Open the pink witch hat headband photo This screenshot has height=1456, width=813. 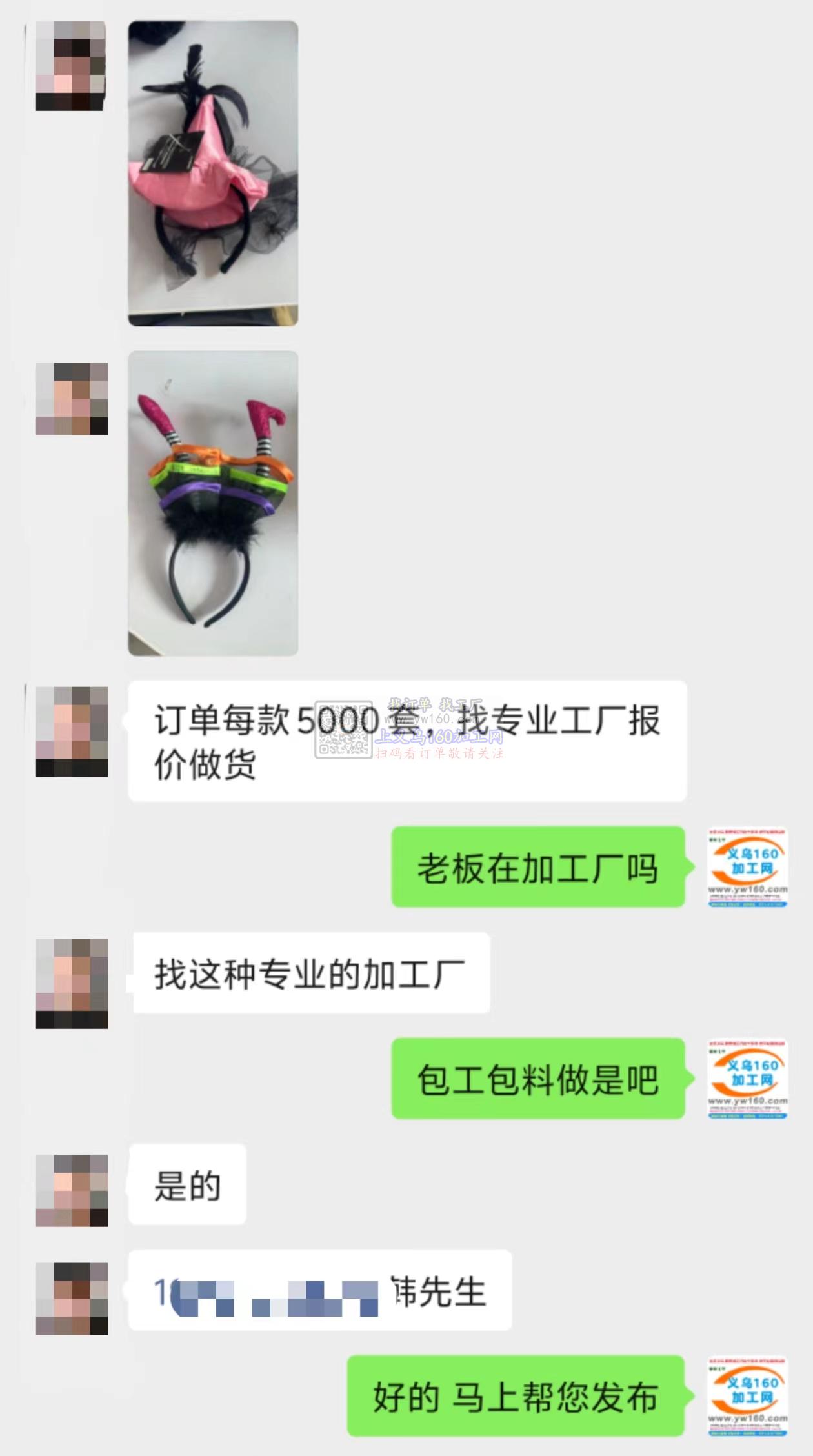coord(213,173)
